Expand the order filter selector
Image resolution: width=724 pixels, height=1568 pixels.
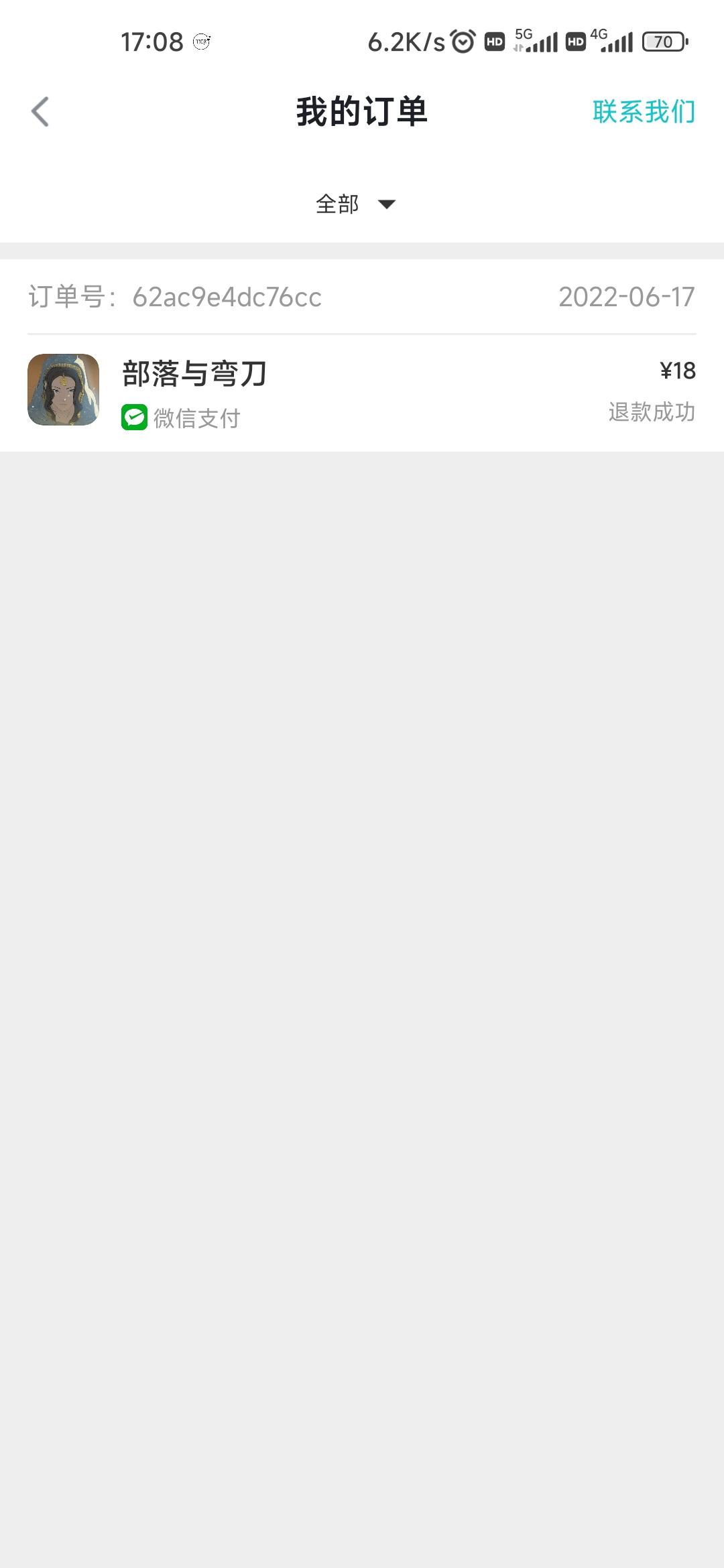(x=355, y=203)
